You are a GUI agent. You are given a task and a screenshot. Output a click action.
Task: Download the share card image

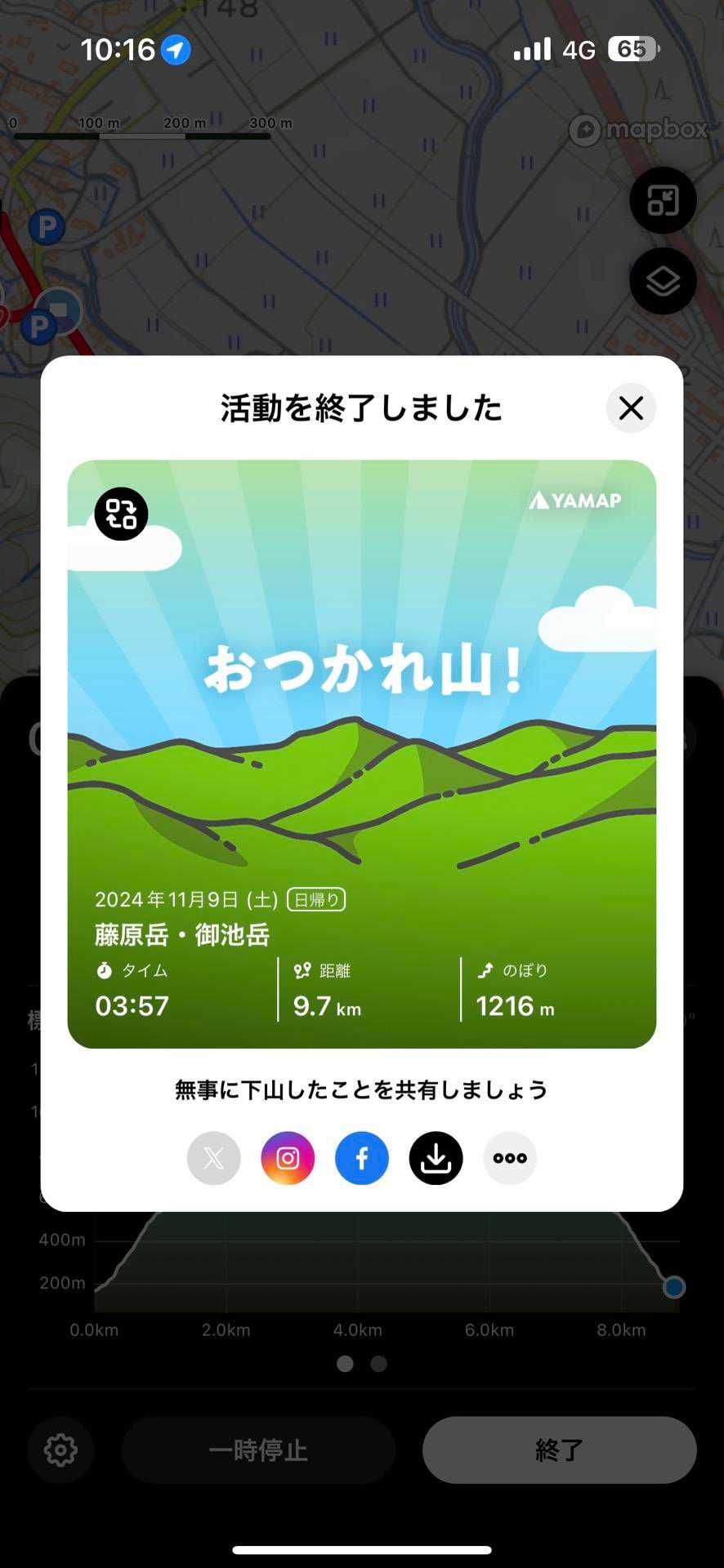[x=436, y=1158]
